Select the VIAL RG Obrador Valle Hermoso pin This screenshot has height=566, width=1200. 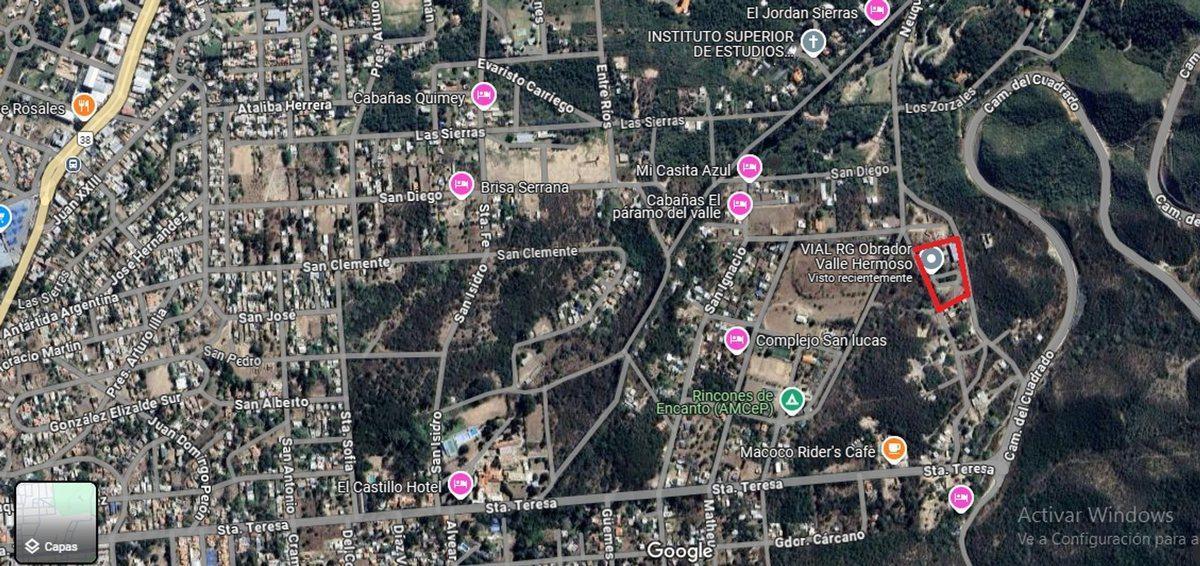click(932, 261)
